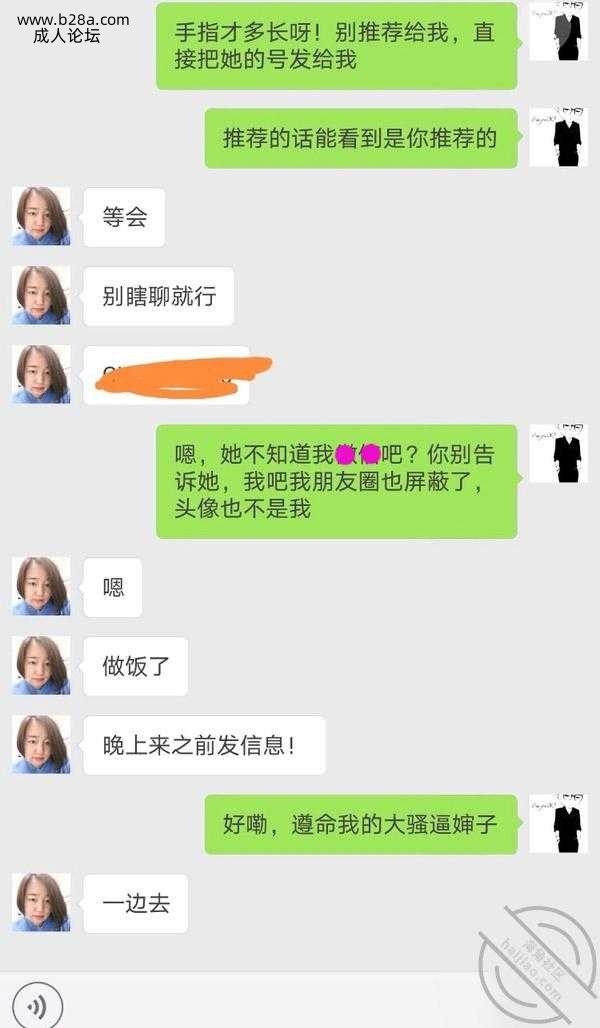
Task: Tap contact's avatar next to "别瞎聊就行"
Action: 41,295
